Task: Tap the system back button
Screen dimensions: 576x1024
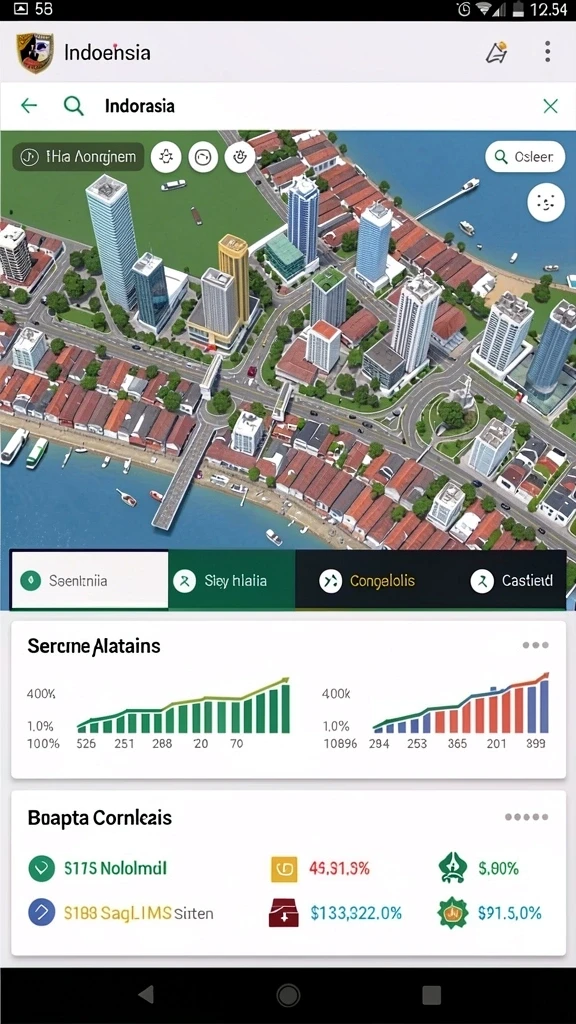Action: [x=146, y=995]
